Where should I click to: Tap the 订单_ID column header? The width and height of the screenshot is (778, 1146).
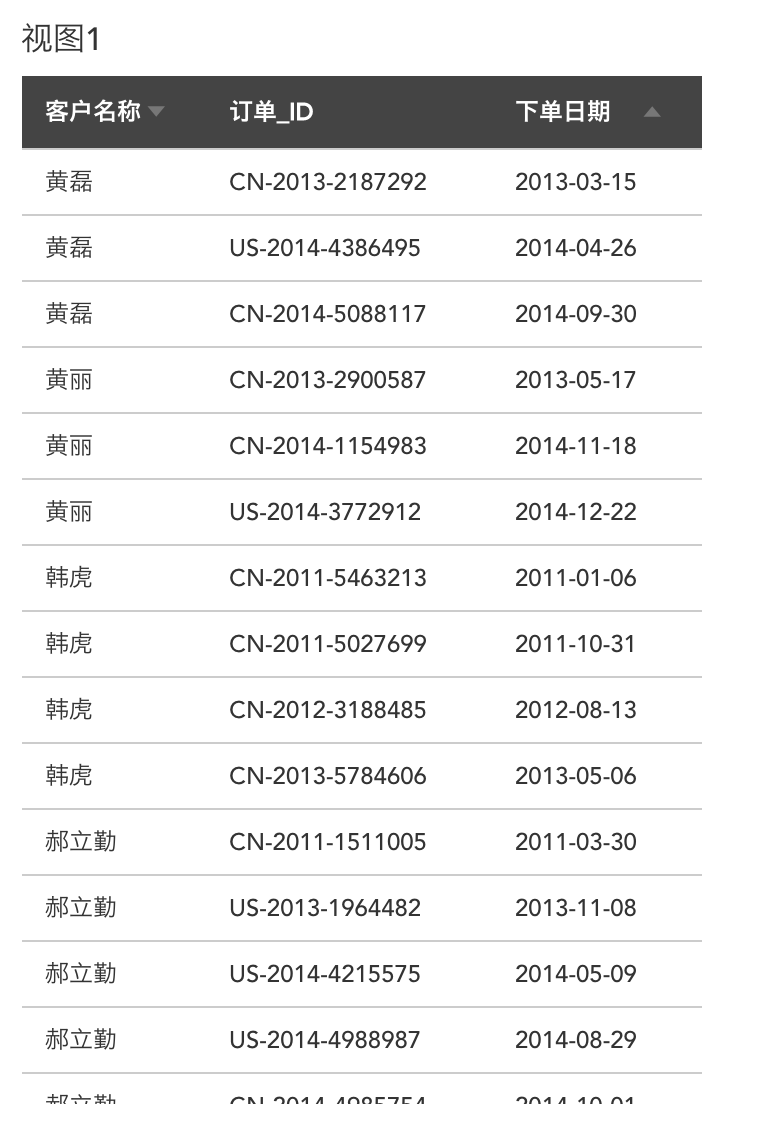tap(271, 112)
